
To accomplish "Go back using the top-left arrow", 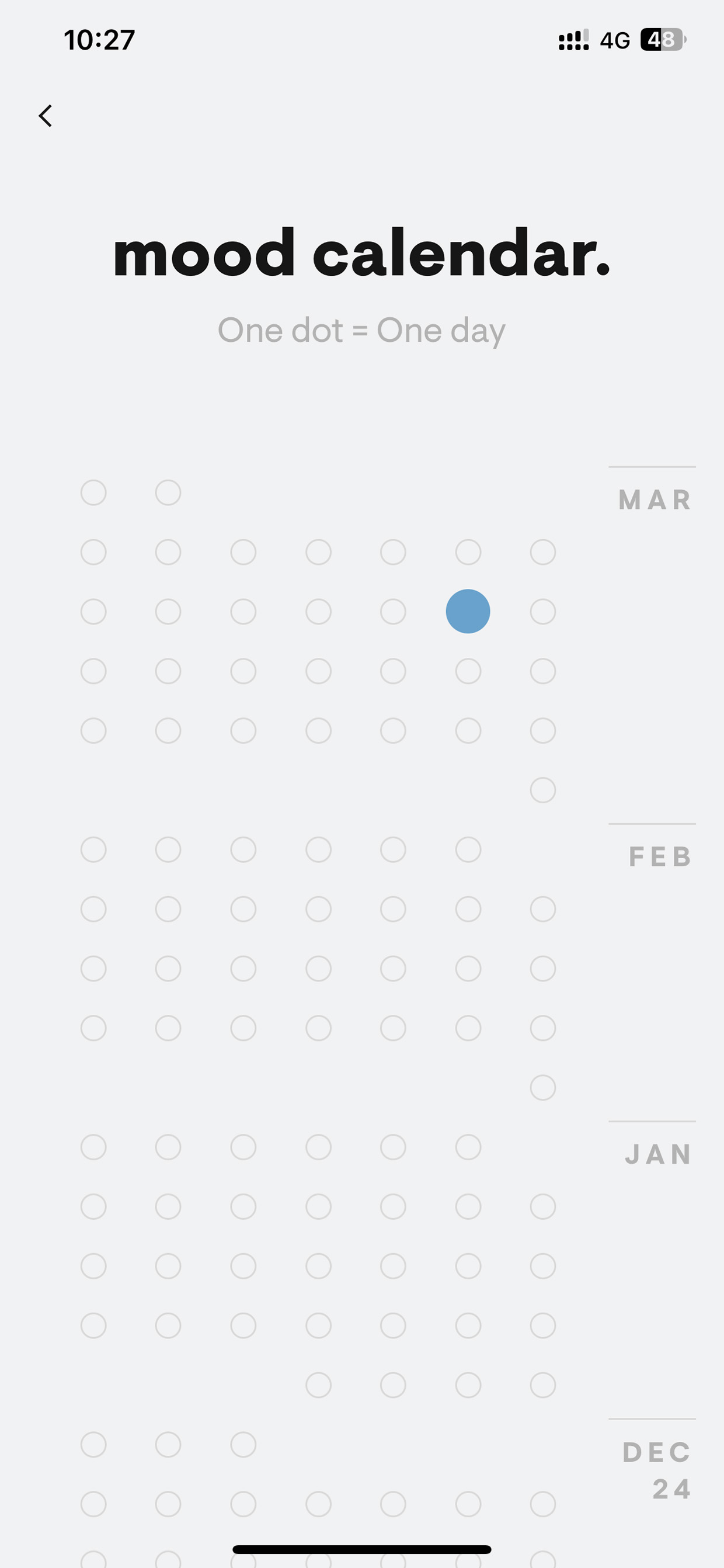I will [x=46, y=116].
